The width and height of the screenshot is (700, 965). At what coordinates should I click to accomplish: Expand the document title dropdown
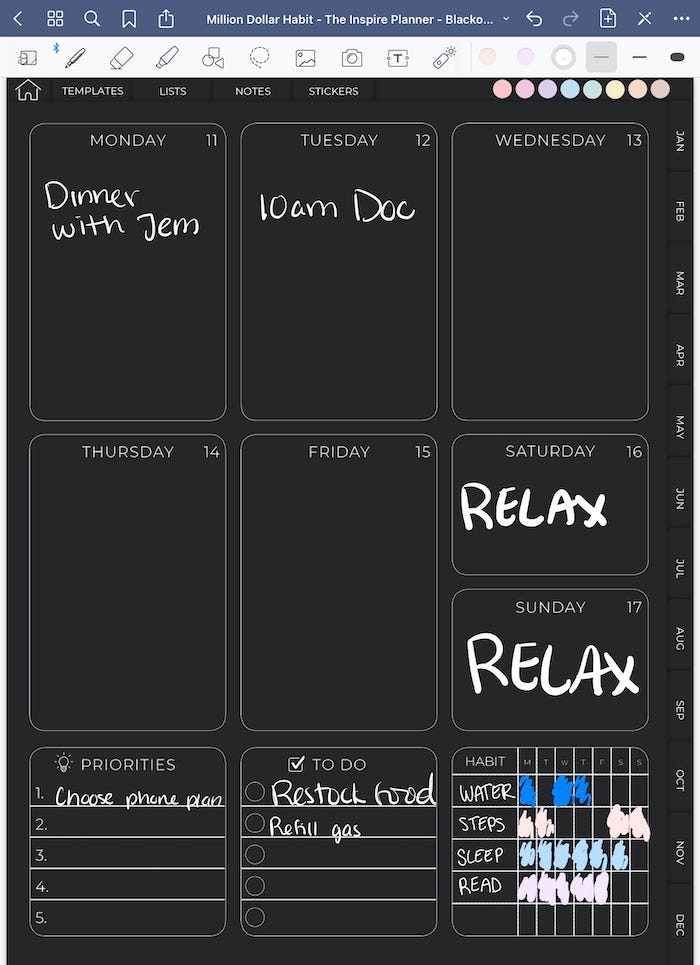506,19
